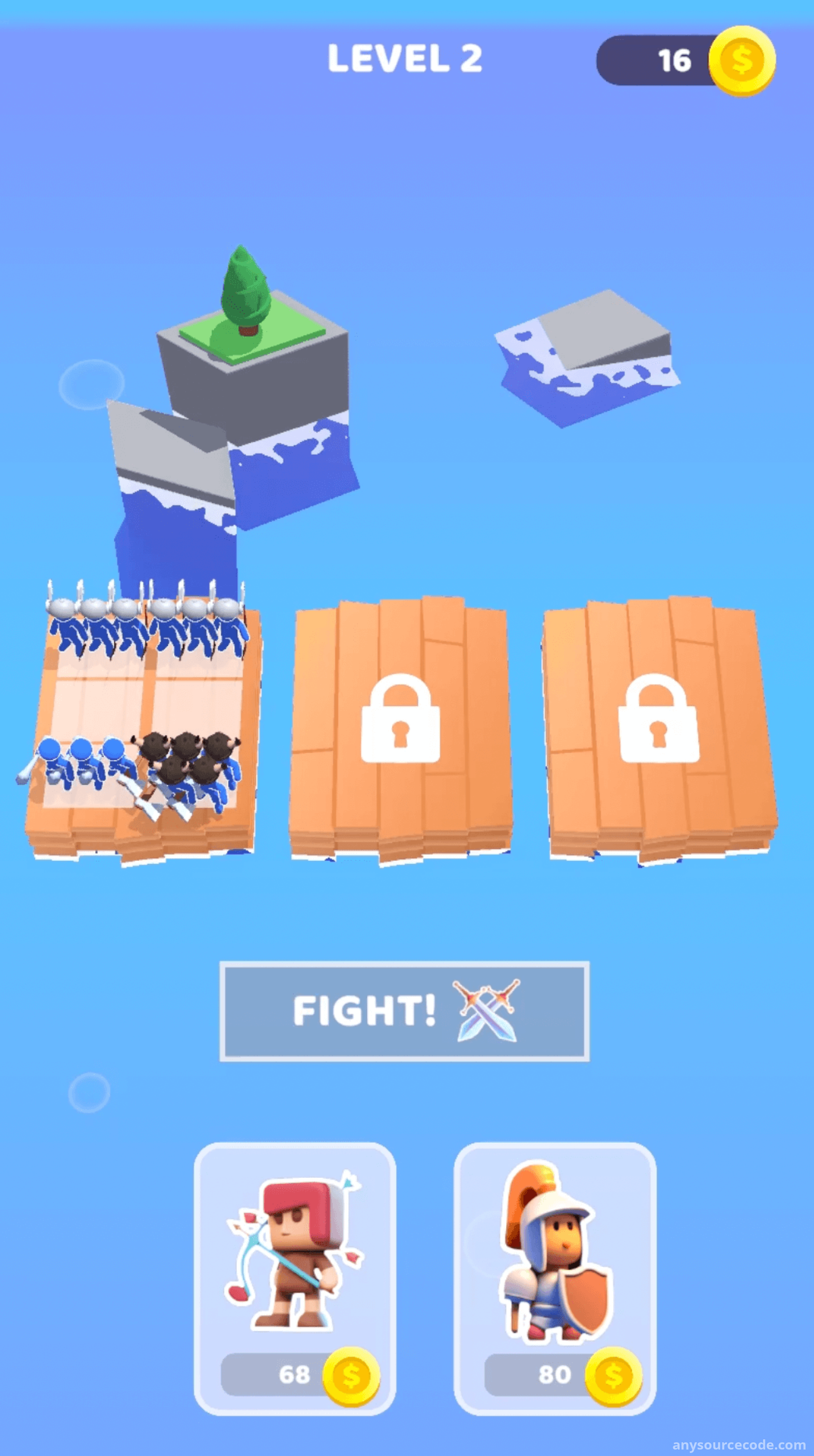The image size is (814, 1456).
Task: Buy the knight unit for 80 coins
Action: click(555, 1279)
